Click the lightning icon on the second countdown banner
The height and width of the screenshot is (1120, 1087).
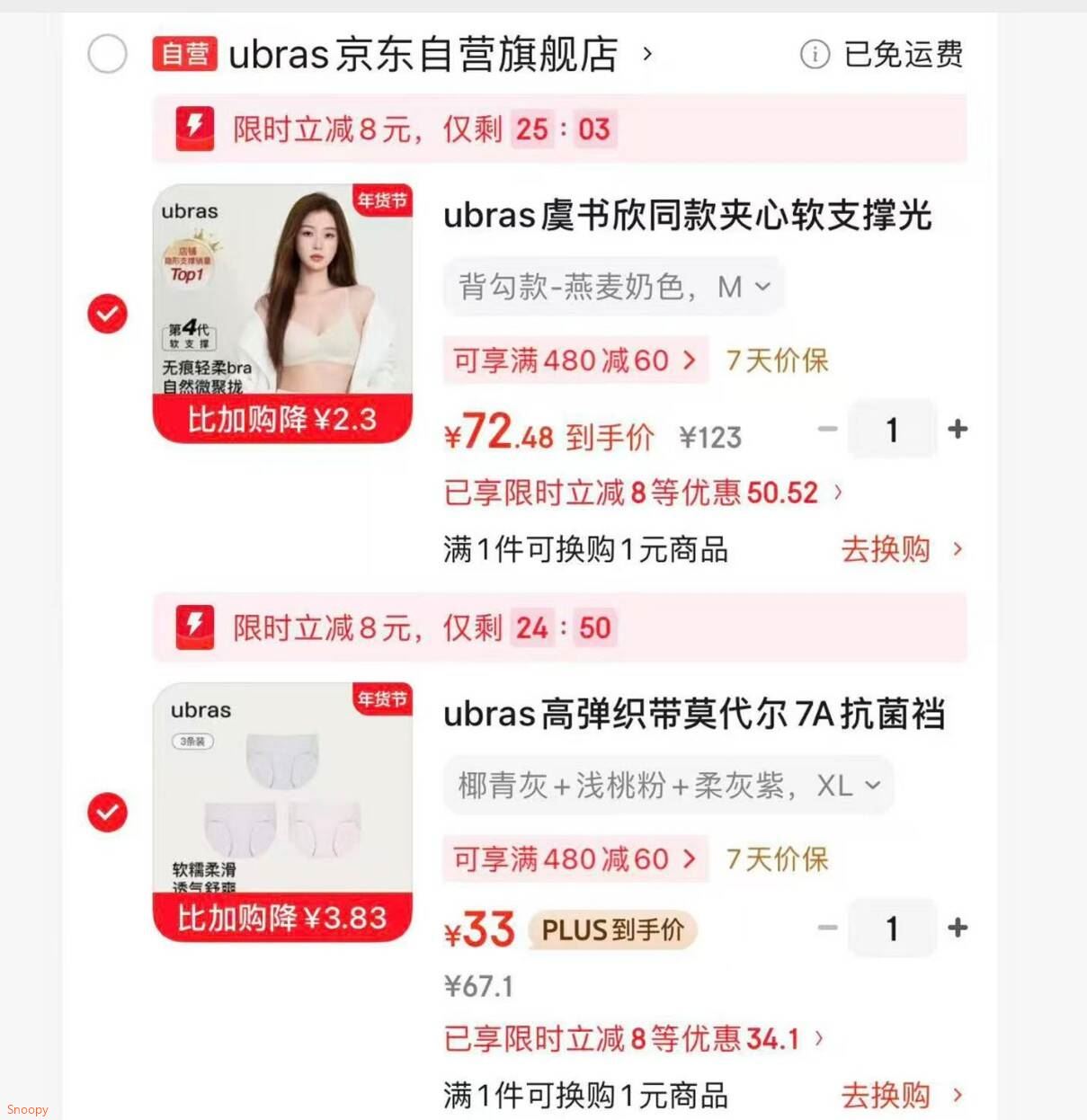(193, 627)
